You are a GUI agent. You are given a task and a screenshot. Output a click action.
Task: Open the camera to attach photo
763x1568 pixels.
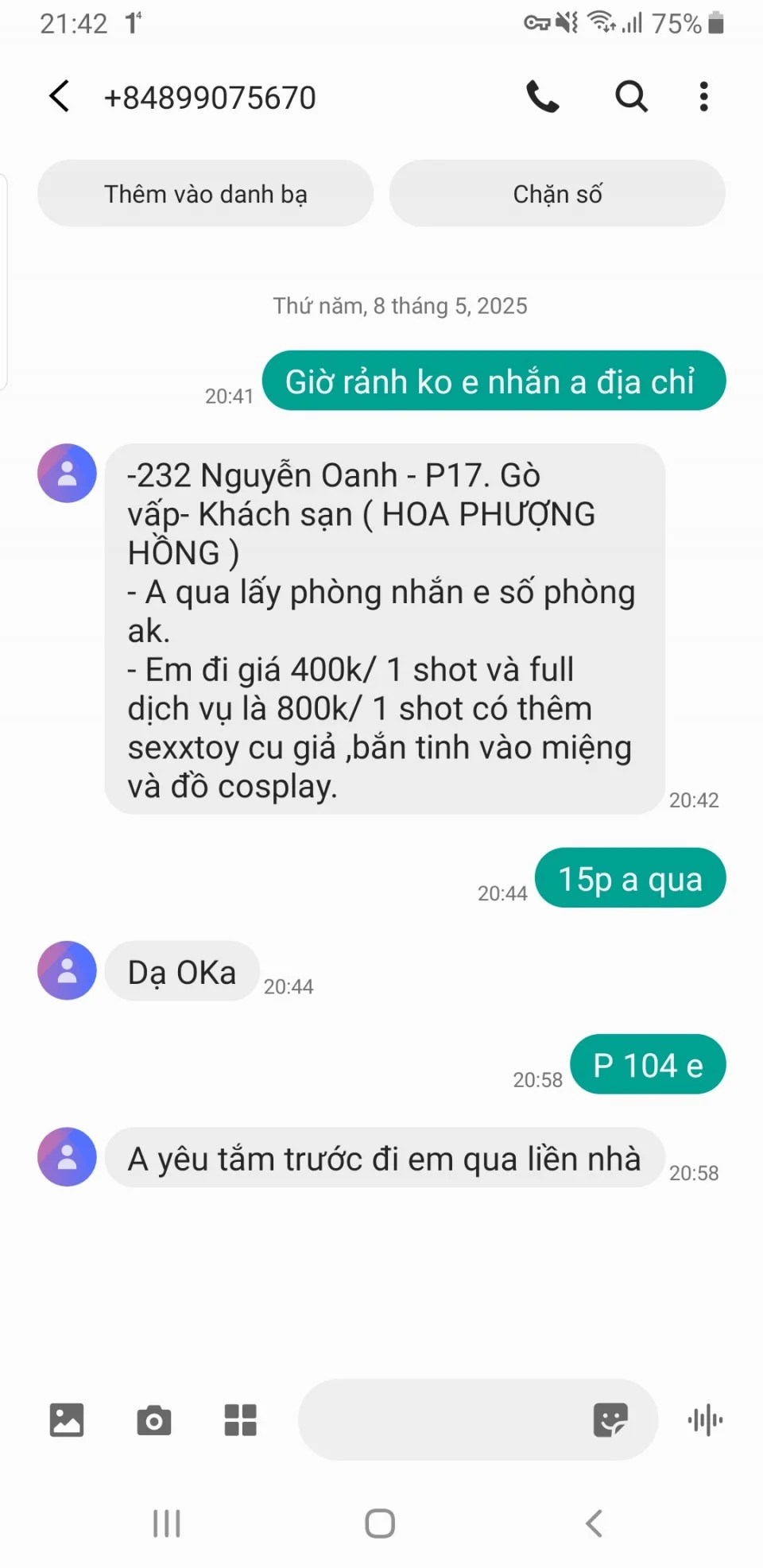click(x=154, y=1420)
